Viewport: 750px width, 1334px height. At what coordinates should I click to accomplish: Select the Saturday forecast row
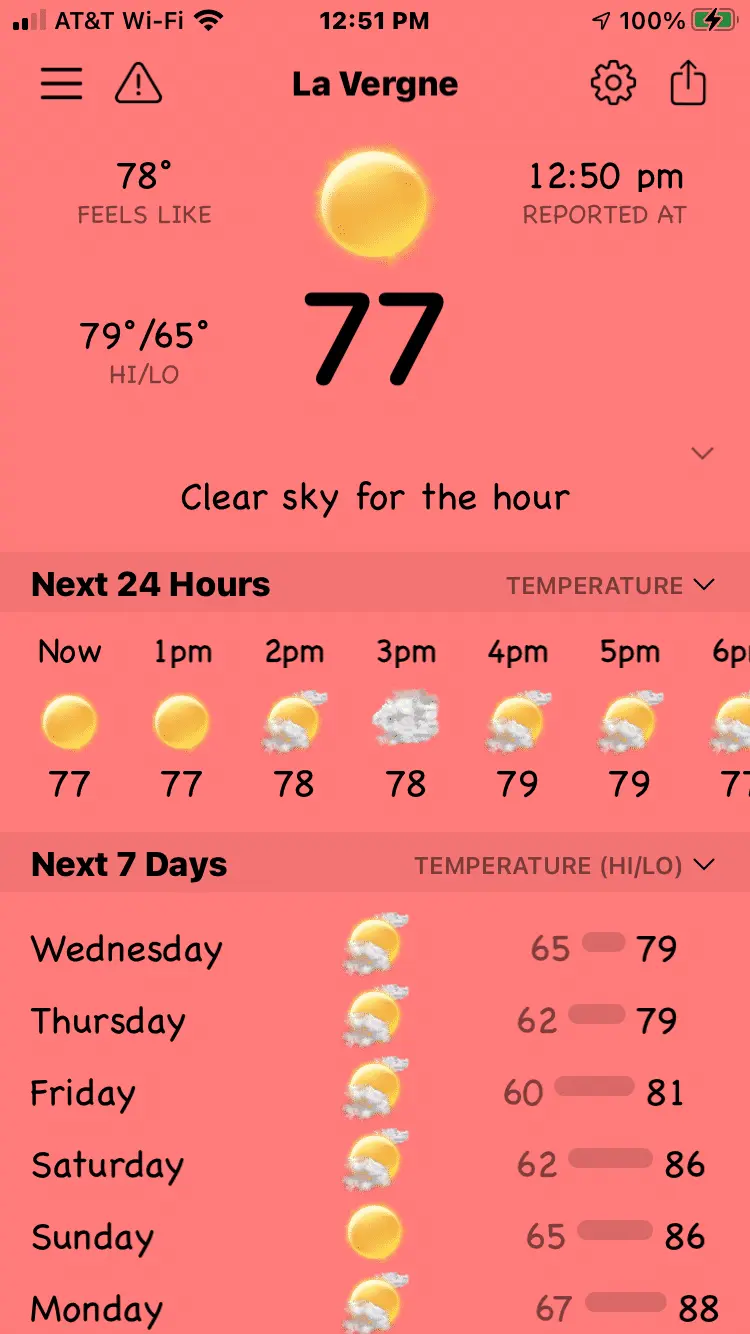(x=375, y=1164)
